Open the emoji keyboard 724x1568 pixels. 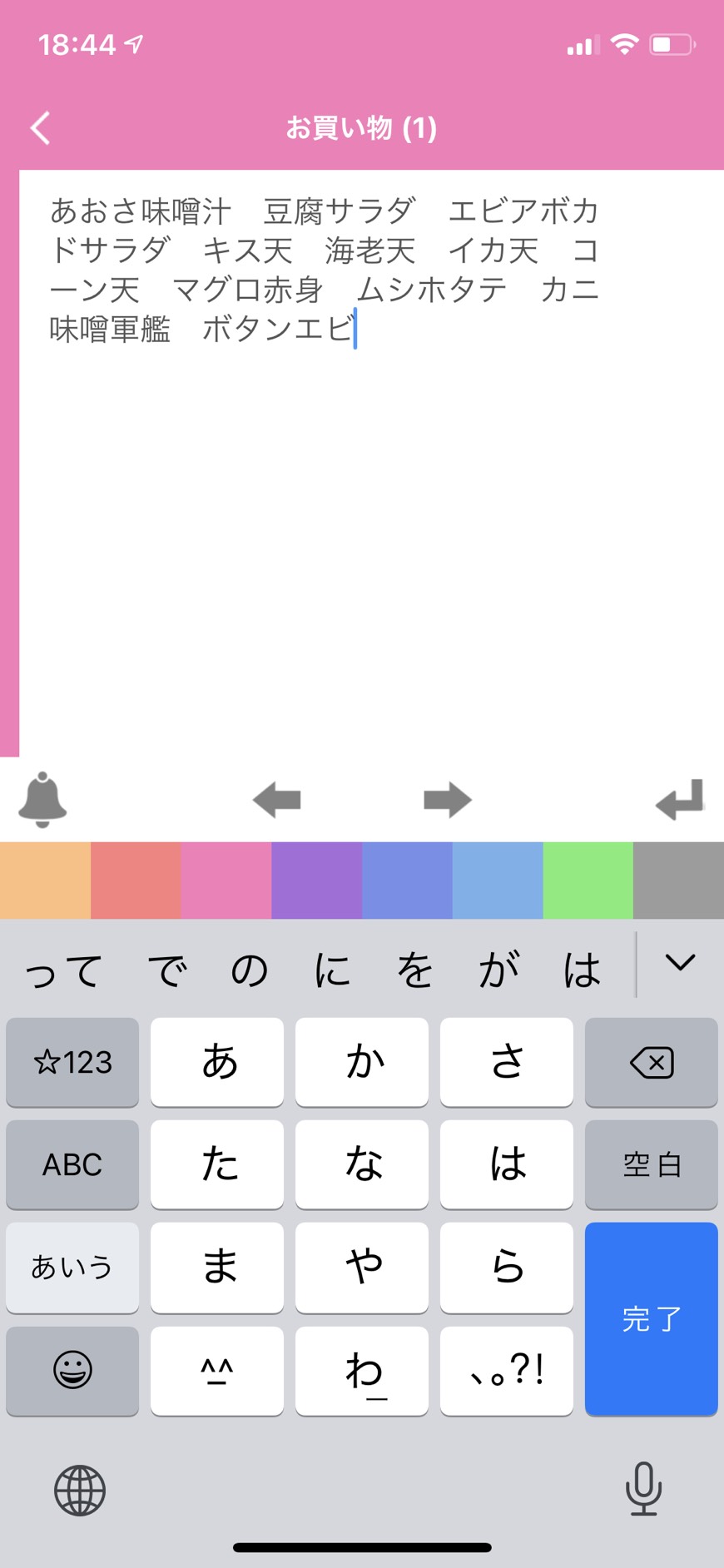click(72, 1370)
